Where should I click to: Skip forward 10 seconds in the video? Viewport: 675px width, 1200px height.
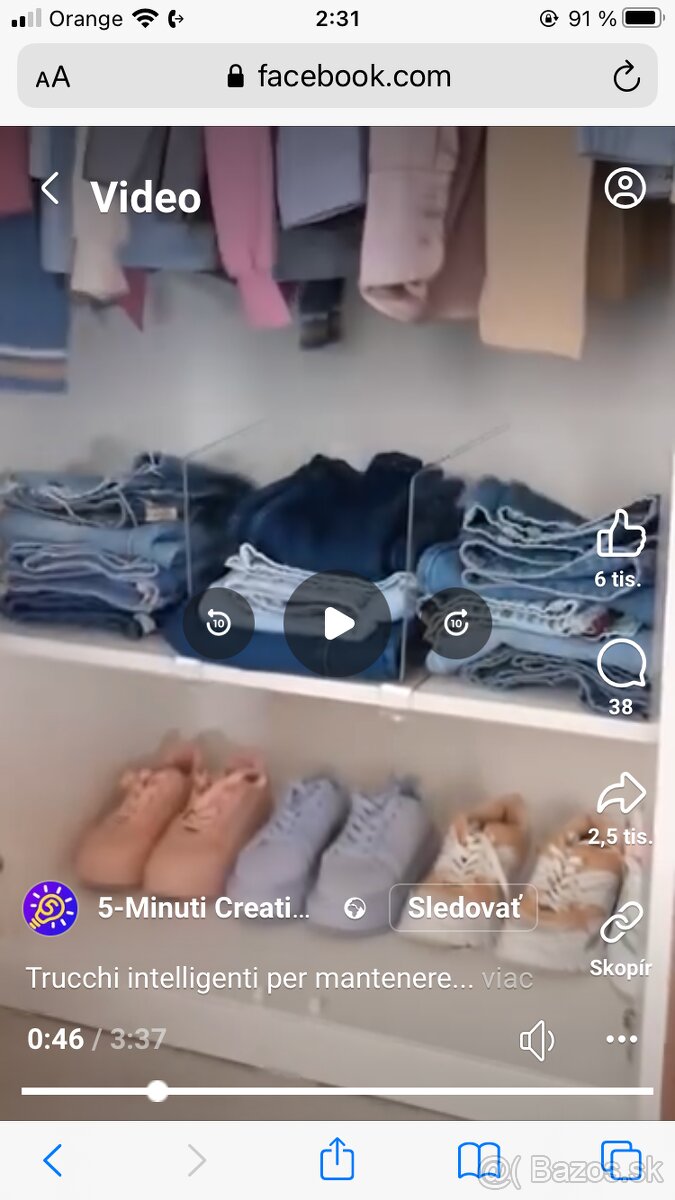coord(456,624)
